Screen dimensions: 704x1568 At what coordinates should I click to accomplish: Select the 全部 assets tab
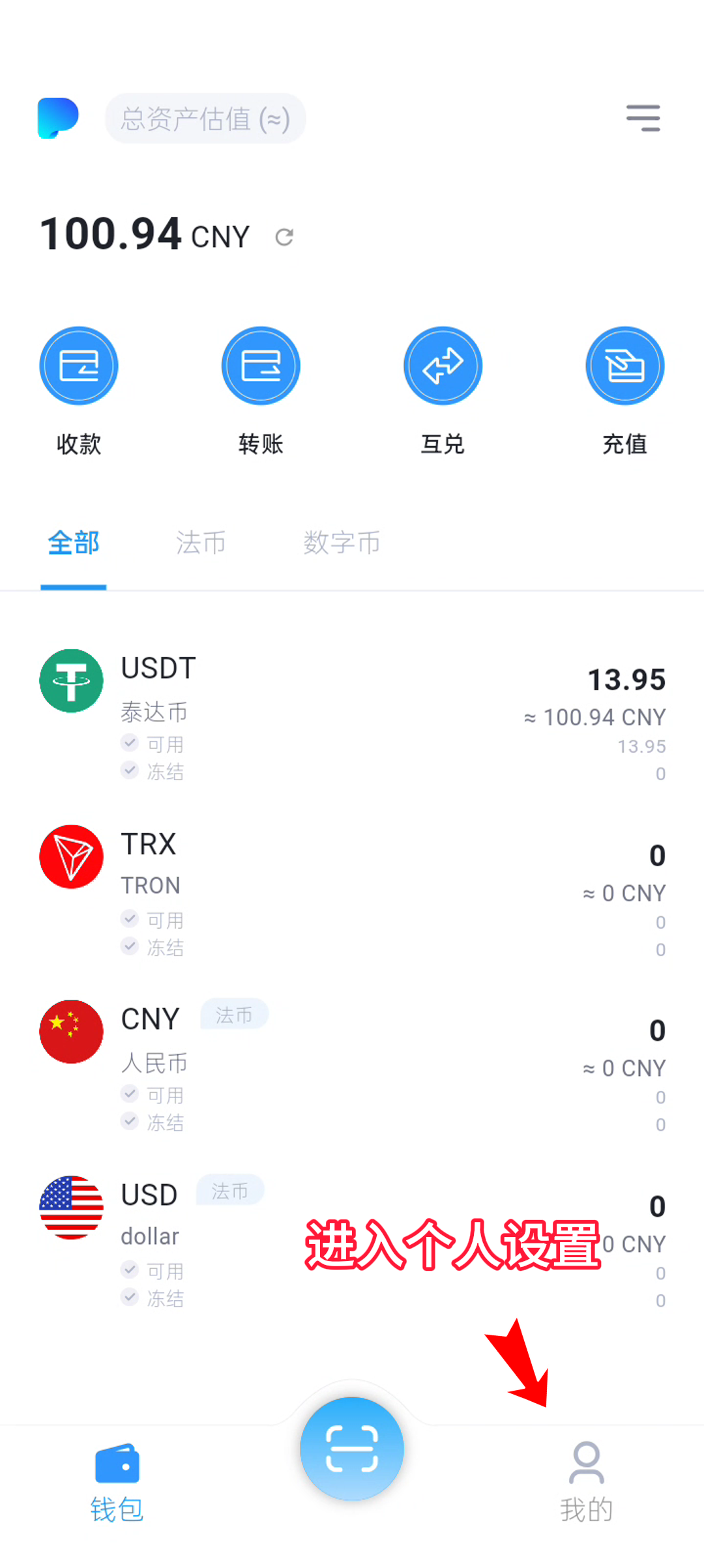tap(73, 543)
